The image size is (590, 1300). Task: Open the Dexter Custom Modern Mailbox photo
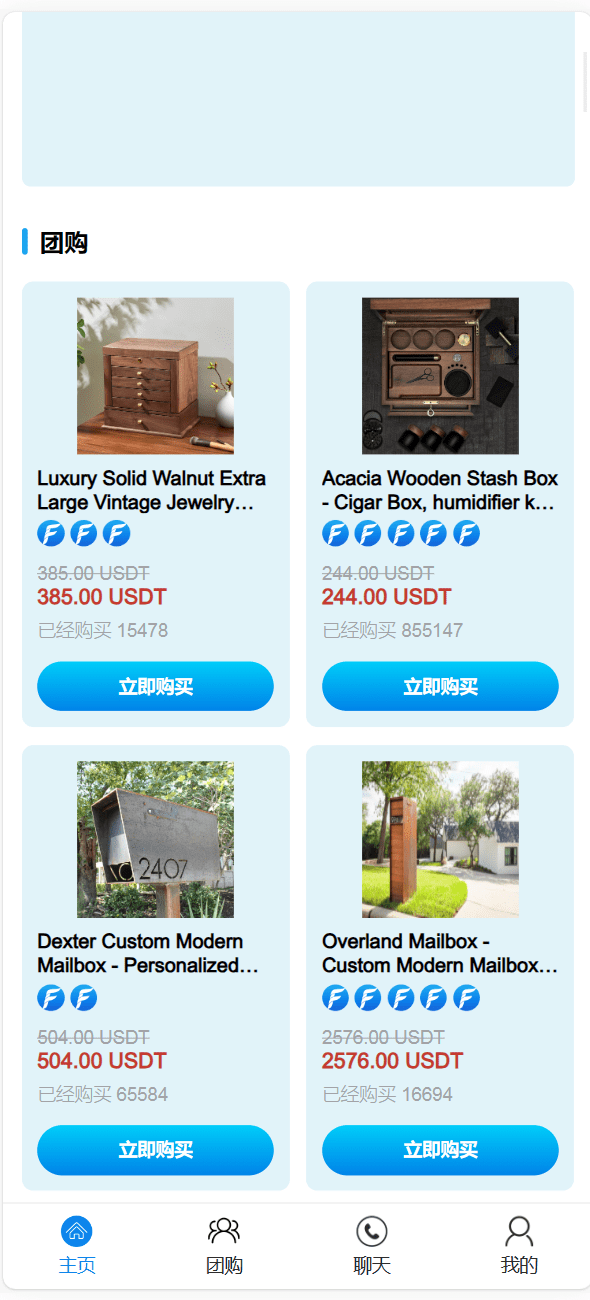(x=155, y=840)
